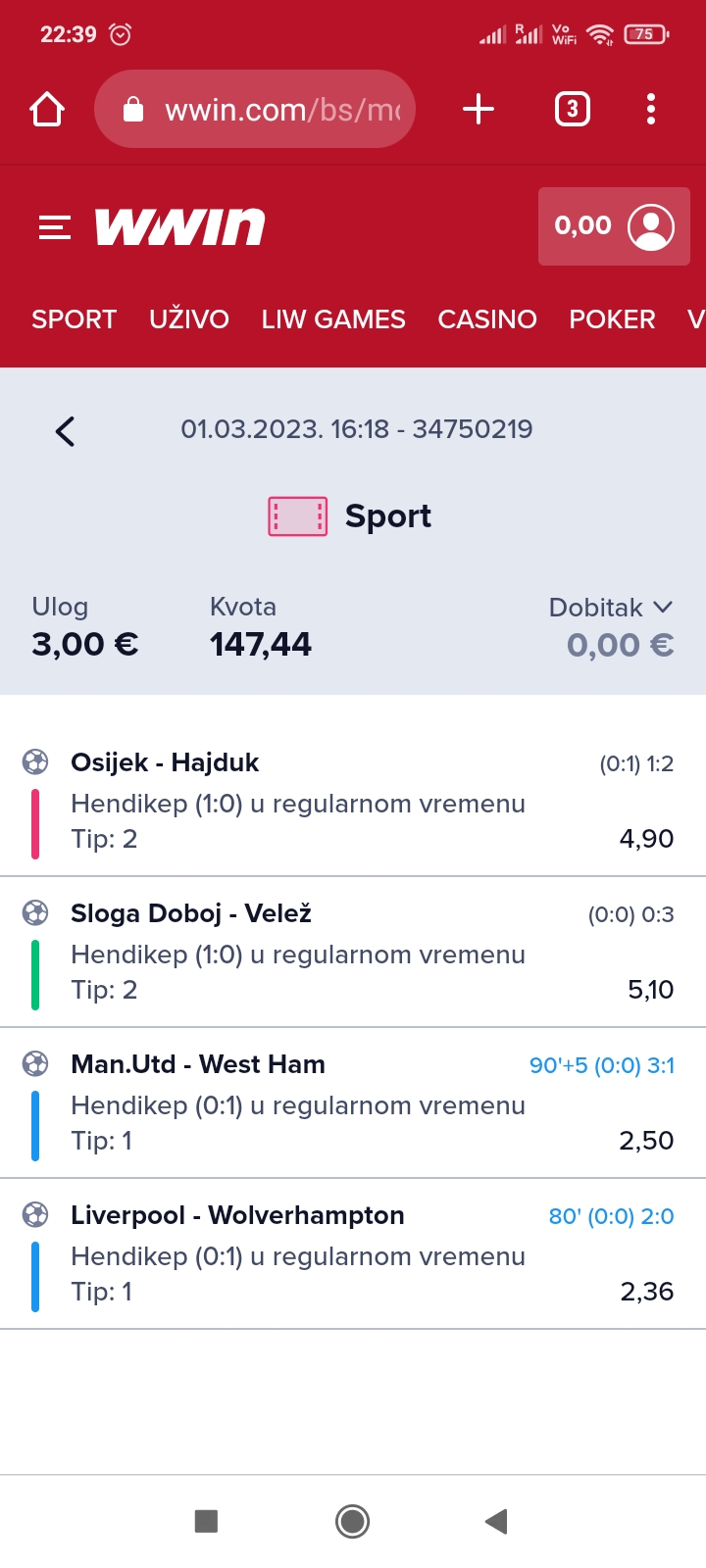Open the Man.Utd - West Ham match row
This screenshot has height=1568, width=706.
[x=353, y=1102]
